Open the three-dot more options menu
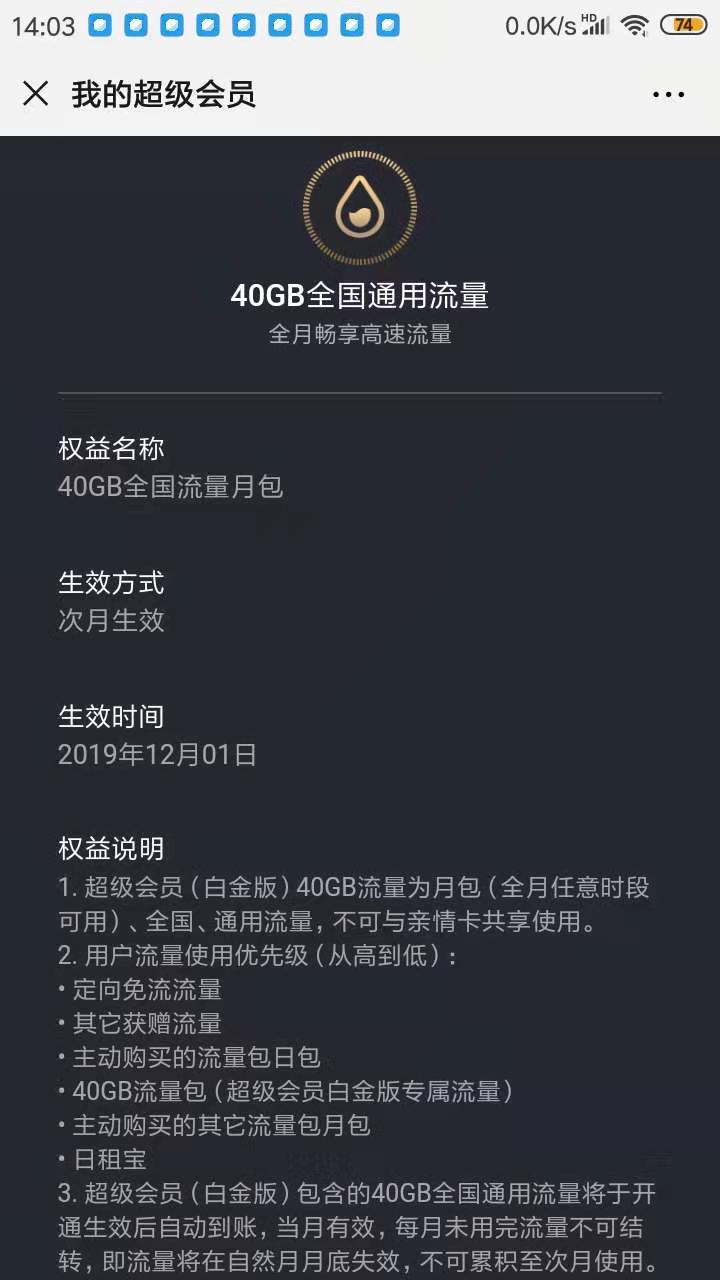This screenshot has height=1280, width=720. [x=667, y=93]
